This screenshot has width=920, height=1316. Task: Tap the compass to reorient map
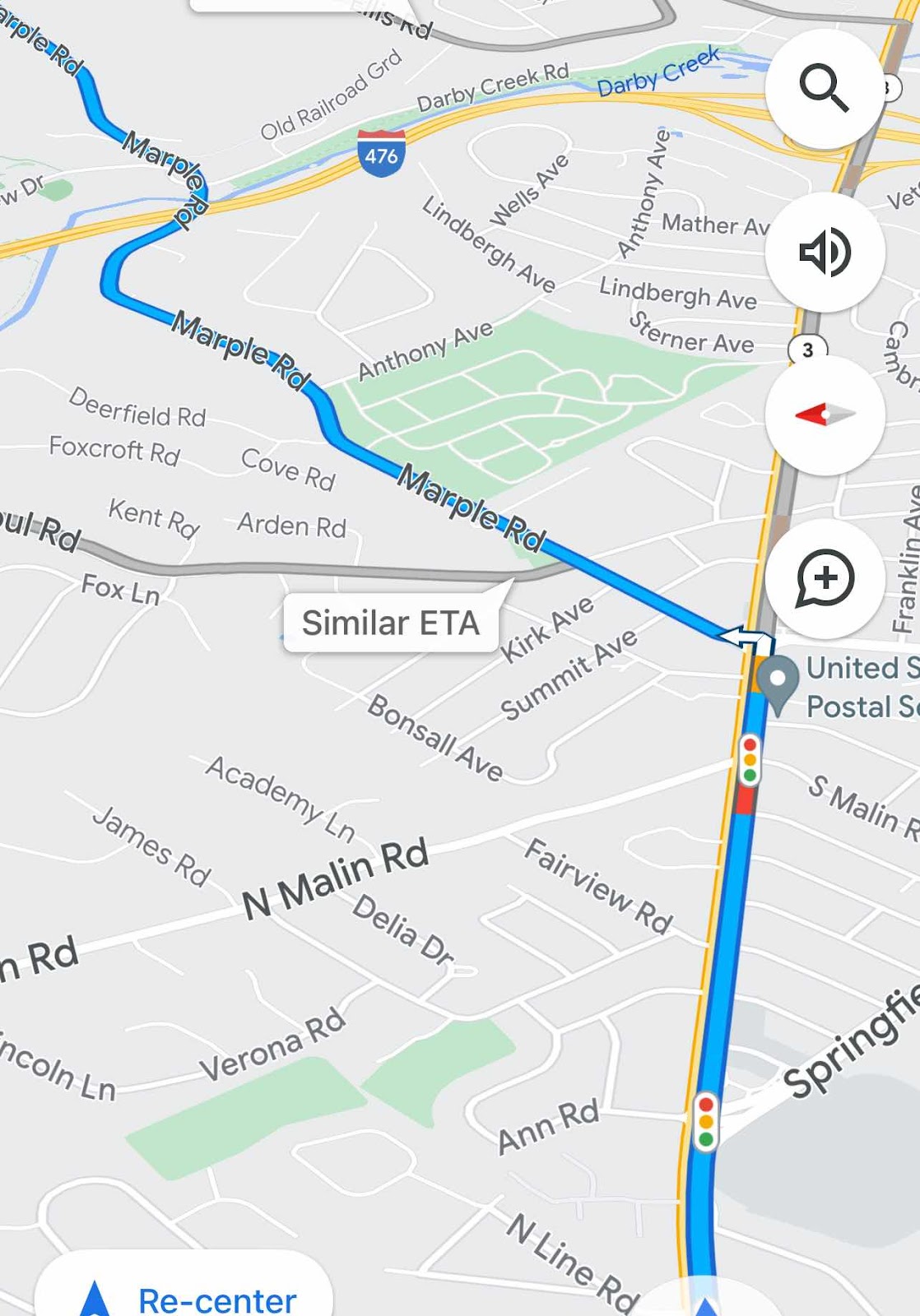(x=825, y=415)
